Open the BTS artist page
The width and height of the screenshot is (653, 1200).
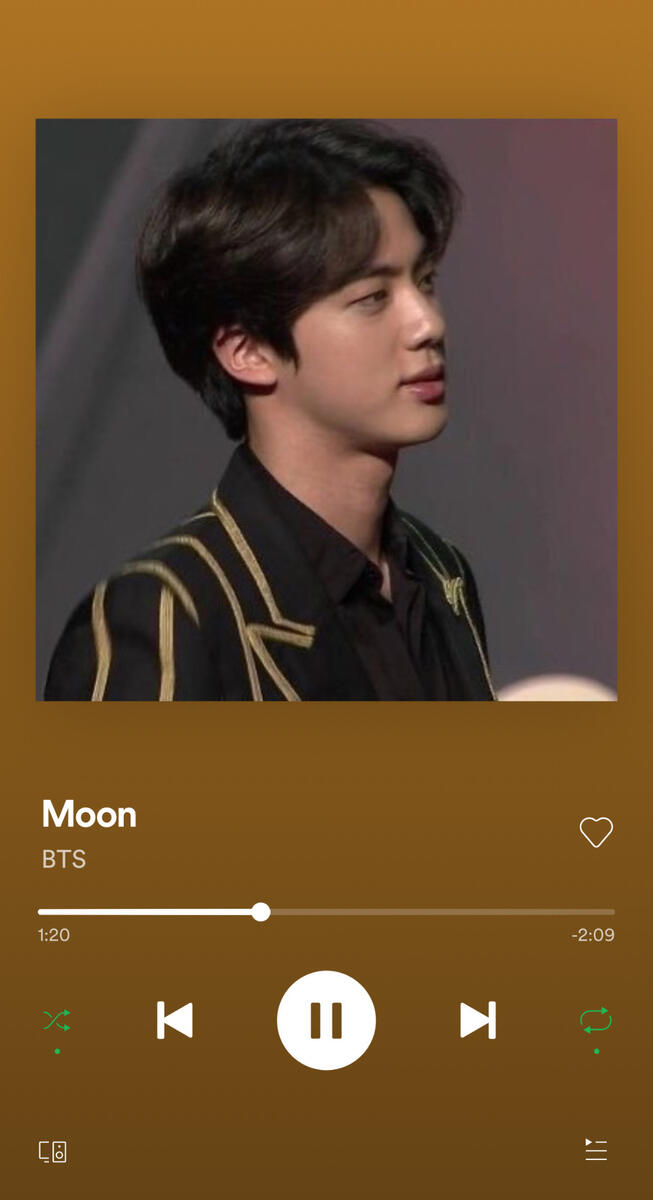pos(64,859)
